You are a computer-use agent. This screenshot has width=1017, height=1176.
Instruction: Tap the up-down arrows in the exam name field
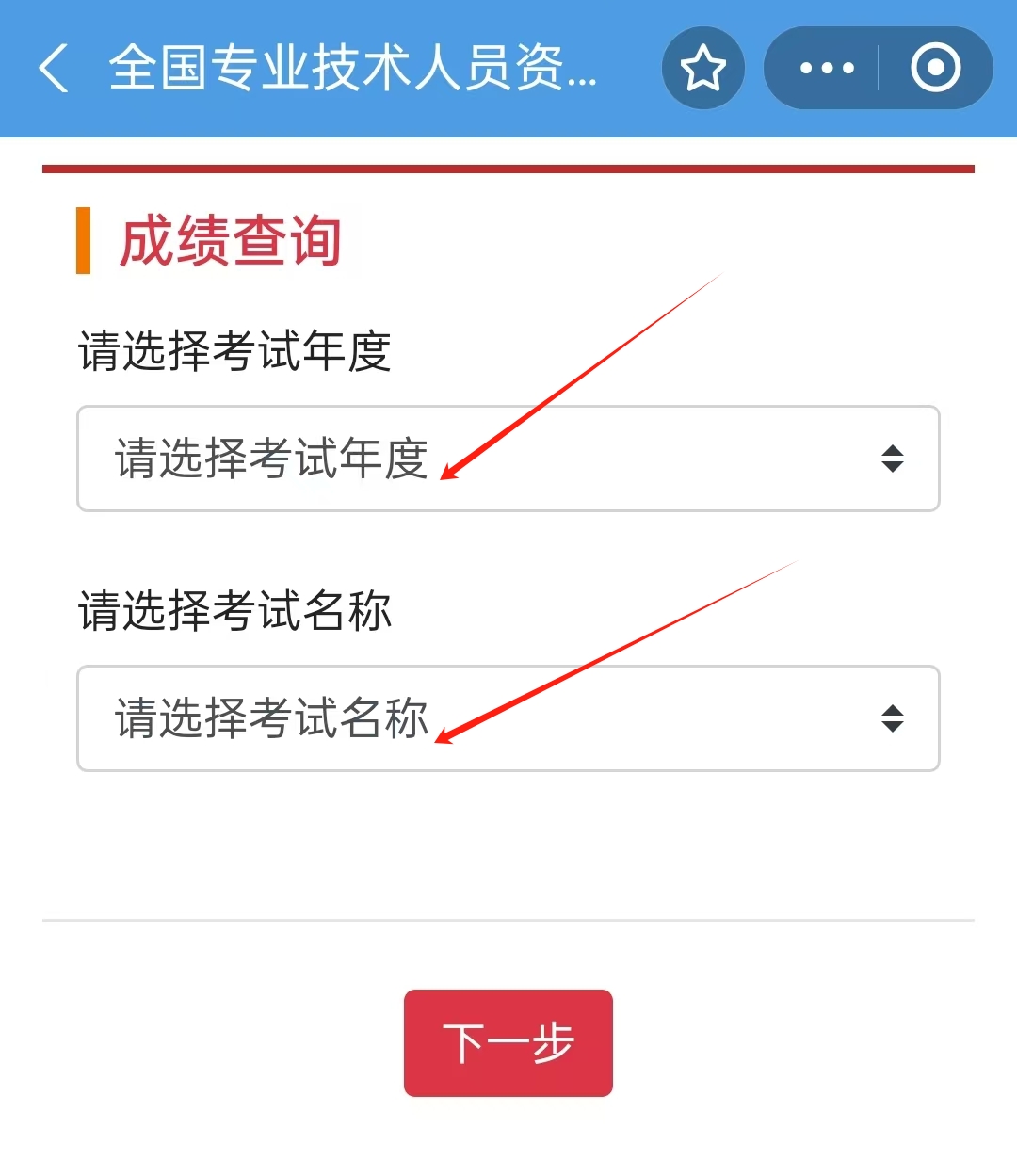[x=891, y=718]
